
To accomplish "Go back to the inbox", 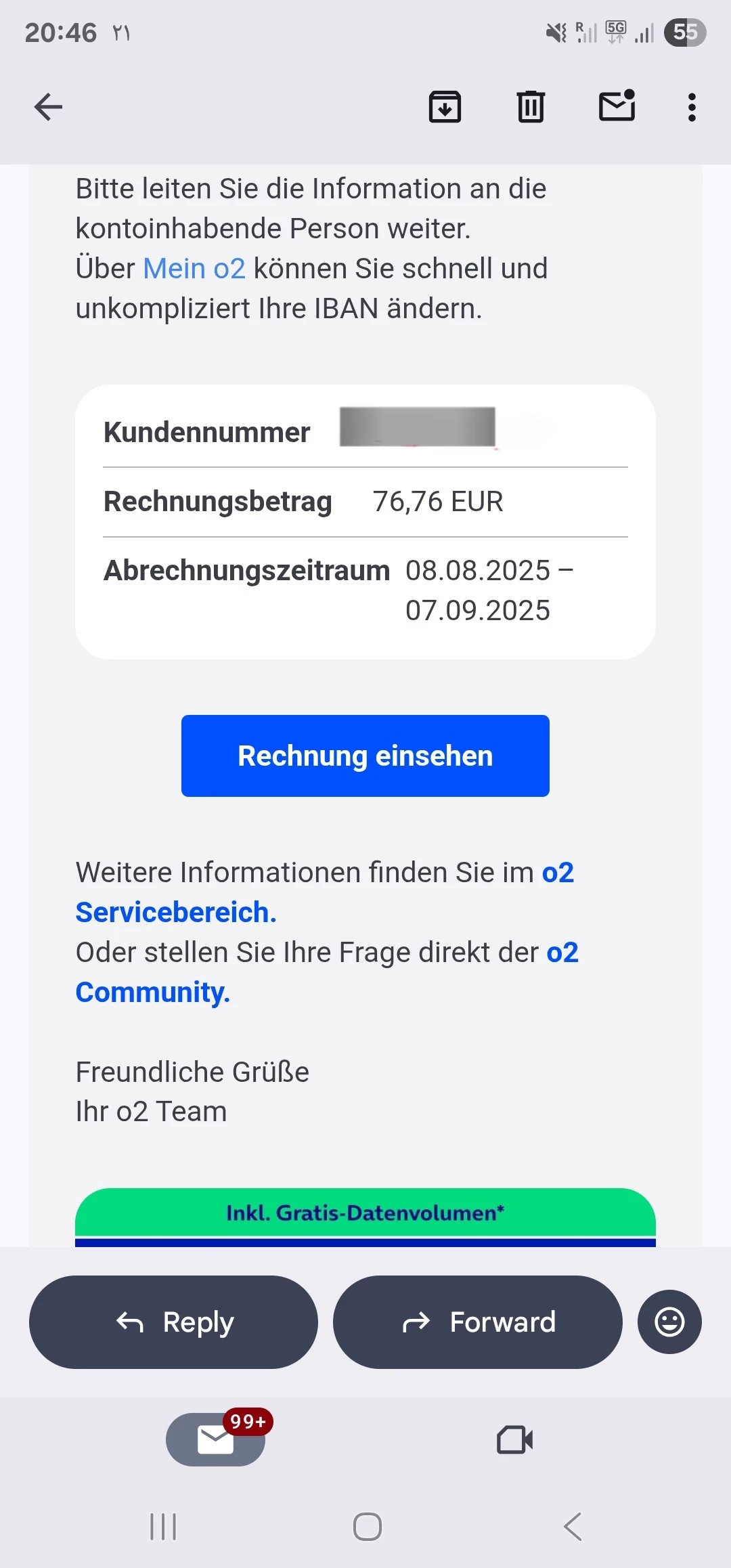I will 48,107.
